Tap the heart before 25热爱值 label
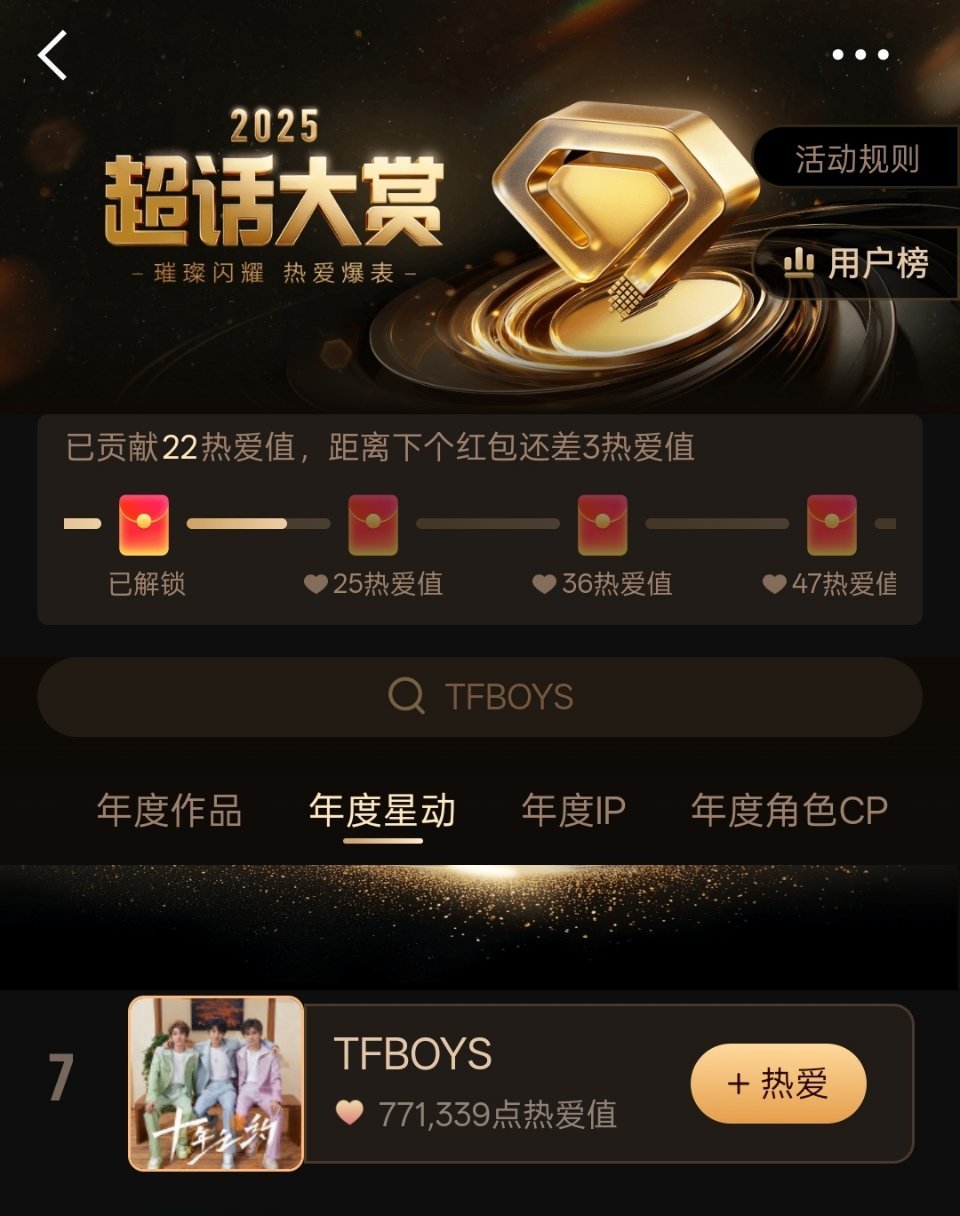The image size is (960, 1216). point(313,584)
